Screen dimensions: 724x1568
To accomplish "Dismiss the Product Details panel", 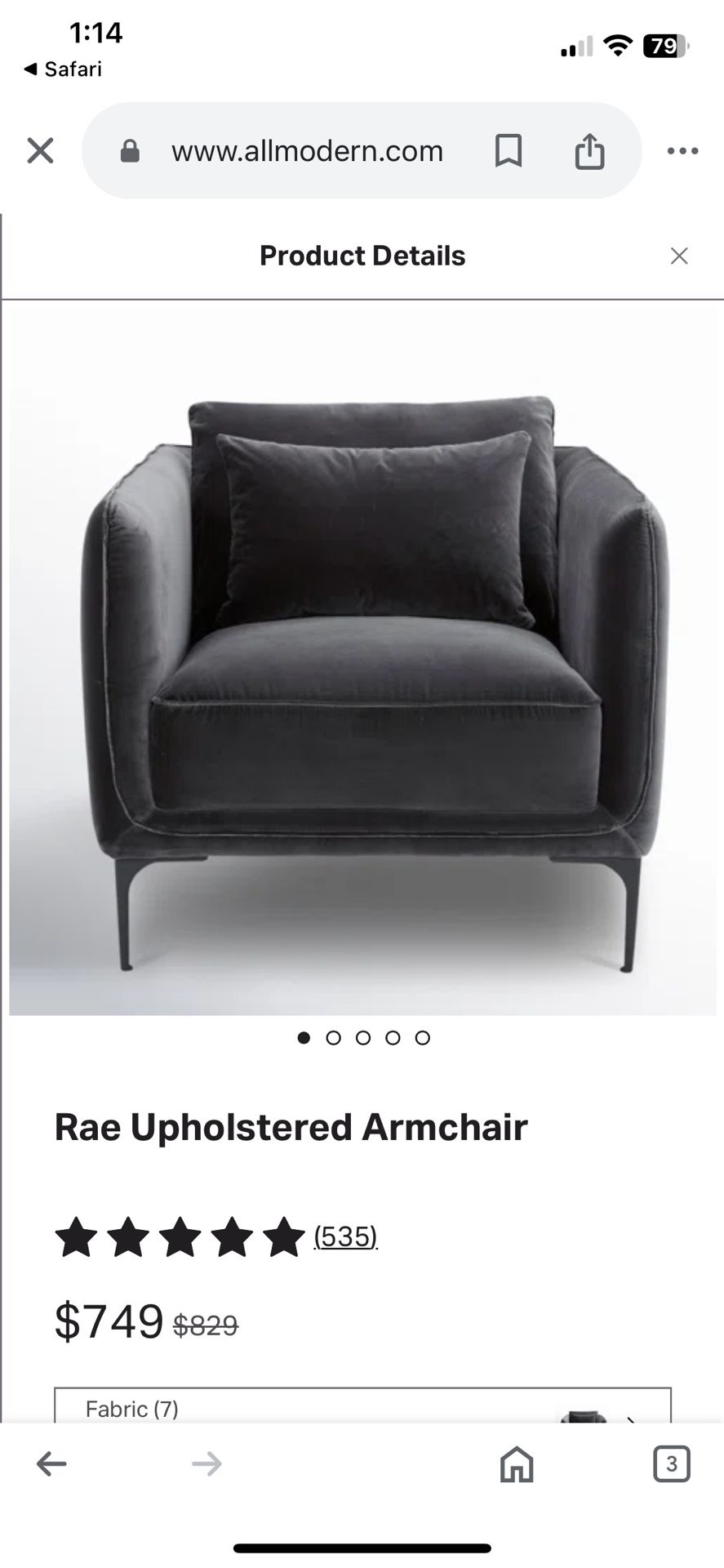I will pos(678,256).
